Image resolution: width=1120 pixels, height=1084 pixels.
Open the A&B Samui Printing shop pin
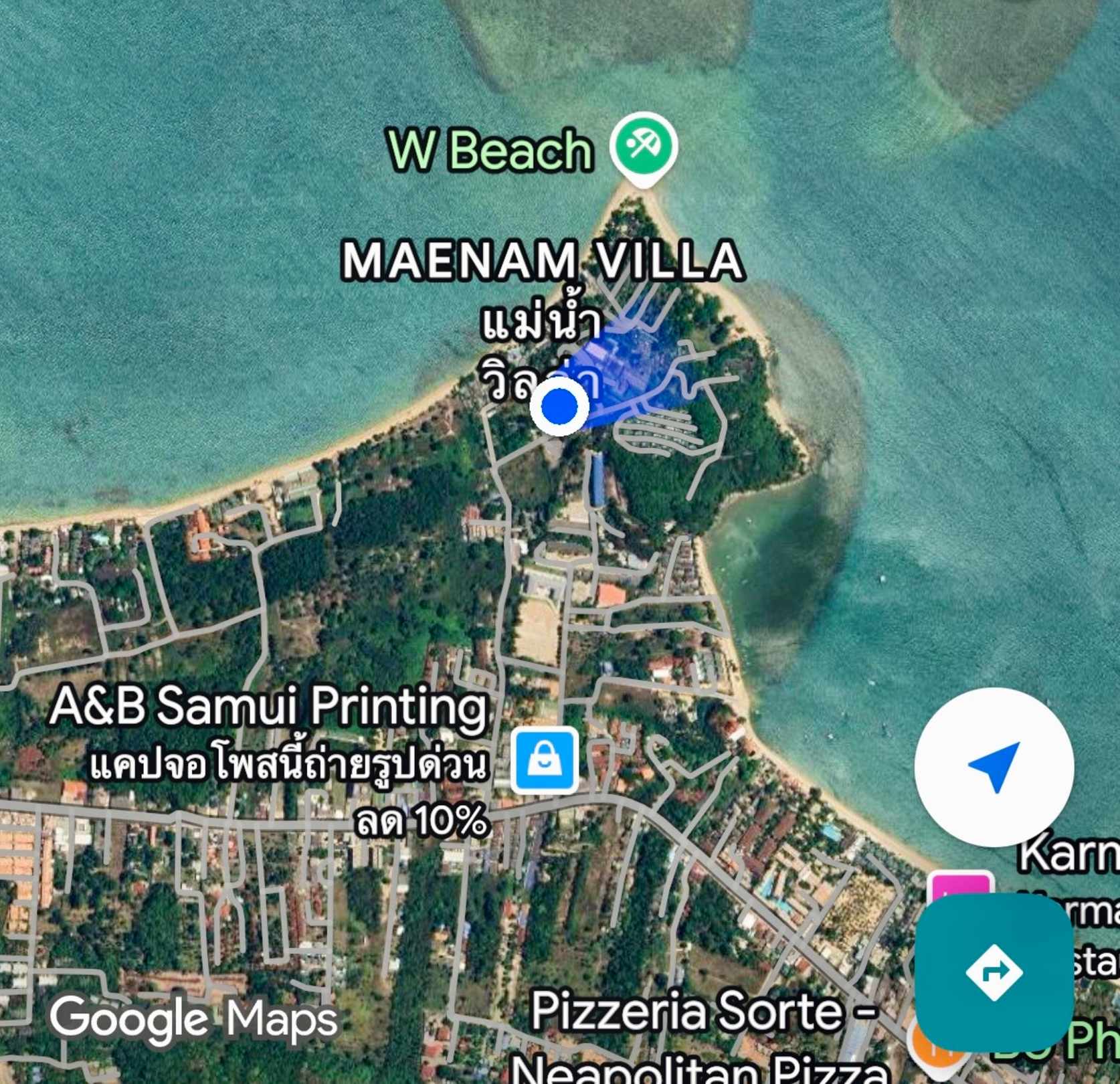(x=545, y=761)
